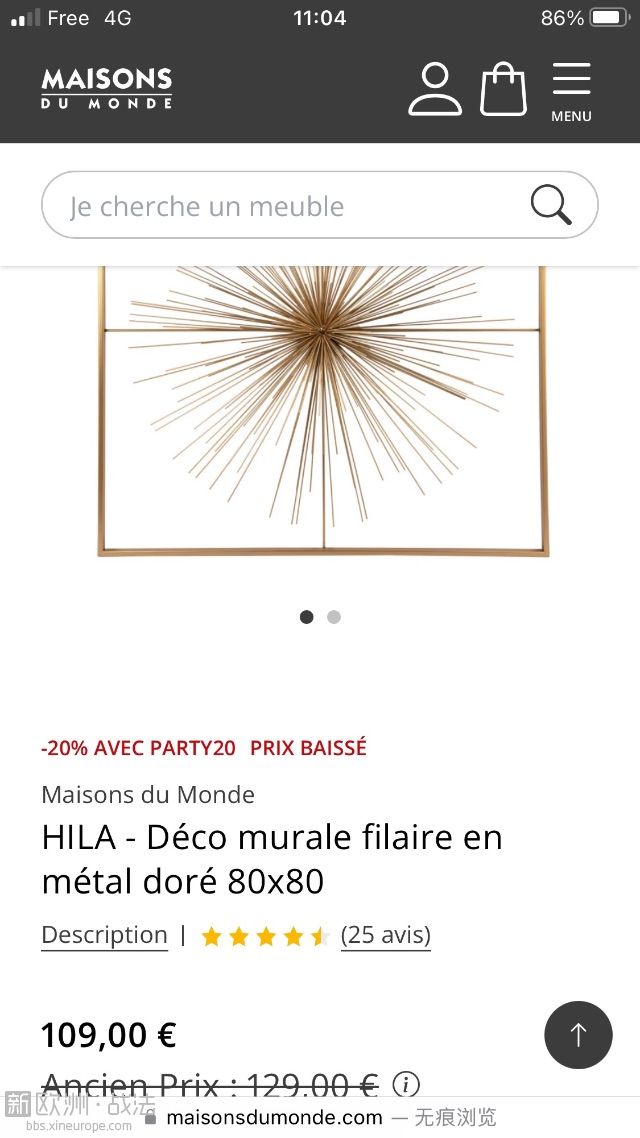Show info about the Ancien Prix

406,1084
